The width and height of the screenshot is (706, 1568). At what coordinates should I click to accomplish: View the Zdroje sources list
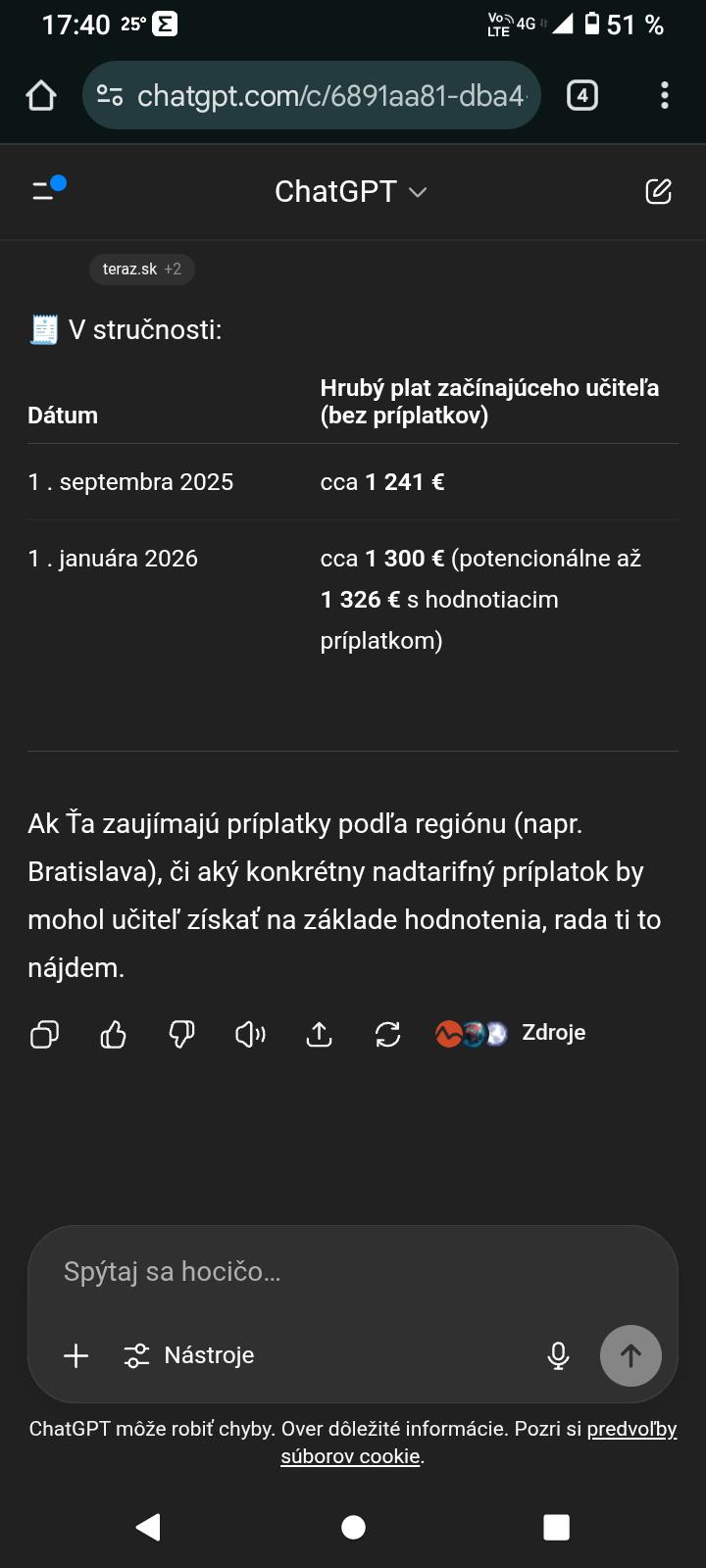tap(510, 1033)
